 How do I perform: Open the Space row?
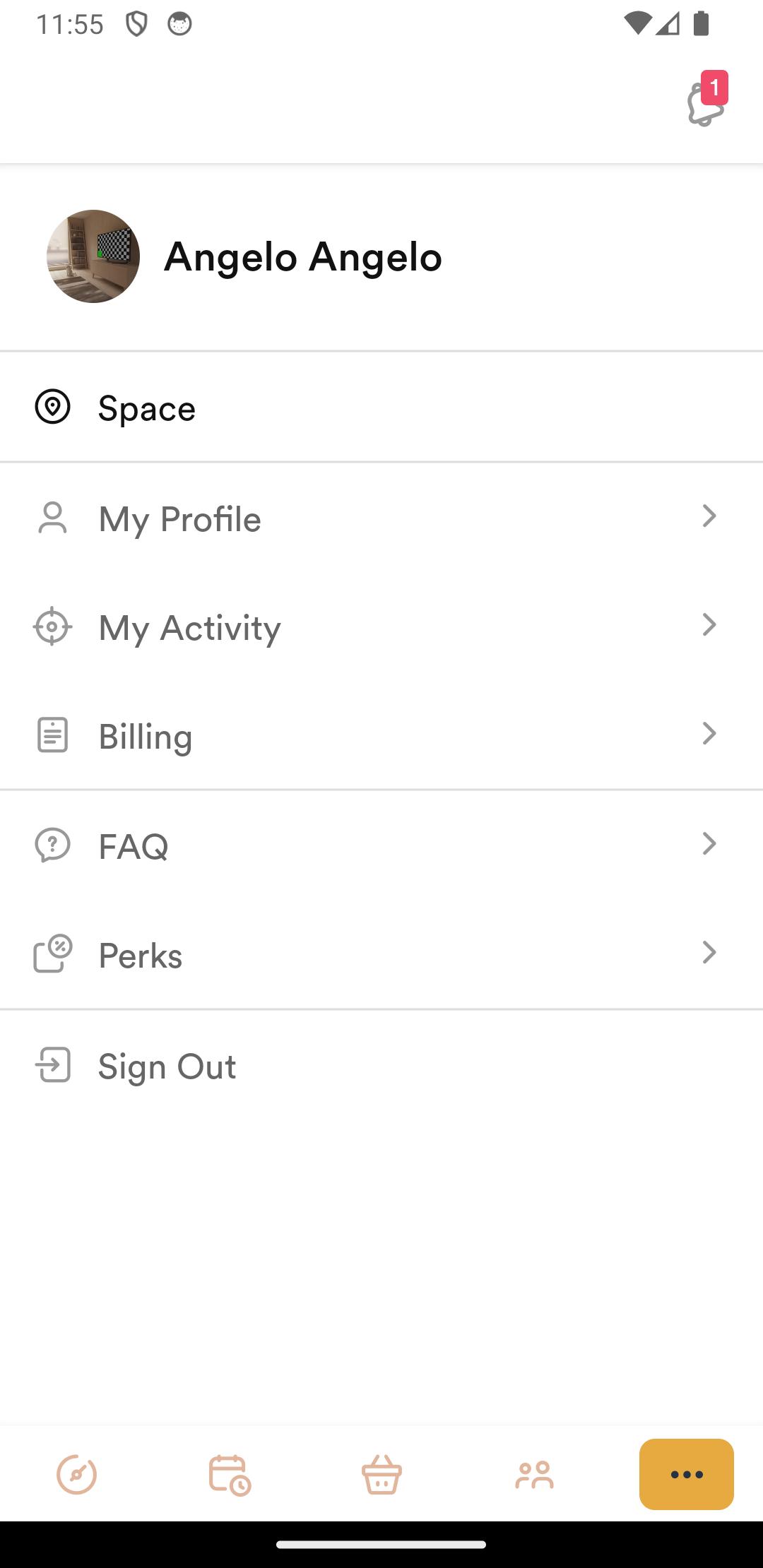(381, 408)
